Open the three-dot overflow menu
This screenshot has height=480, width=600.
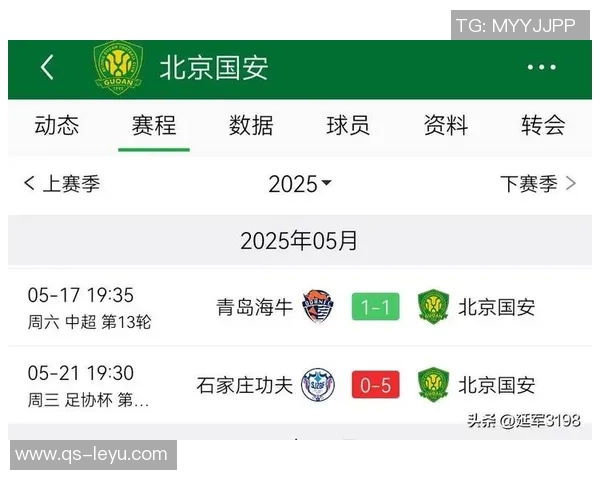point(541,68)
